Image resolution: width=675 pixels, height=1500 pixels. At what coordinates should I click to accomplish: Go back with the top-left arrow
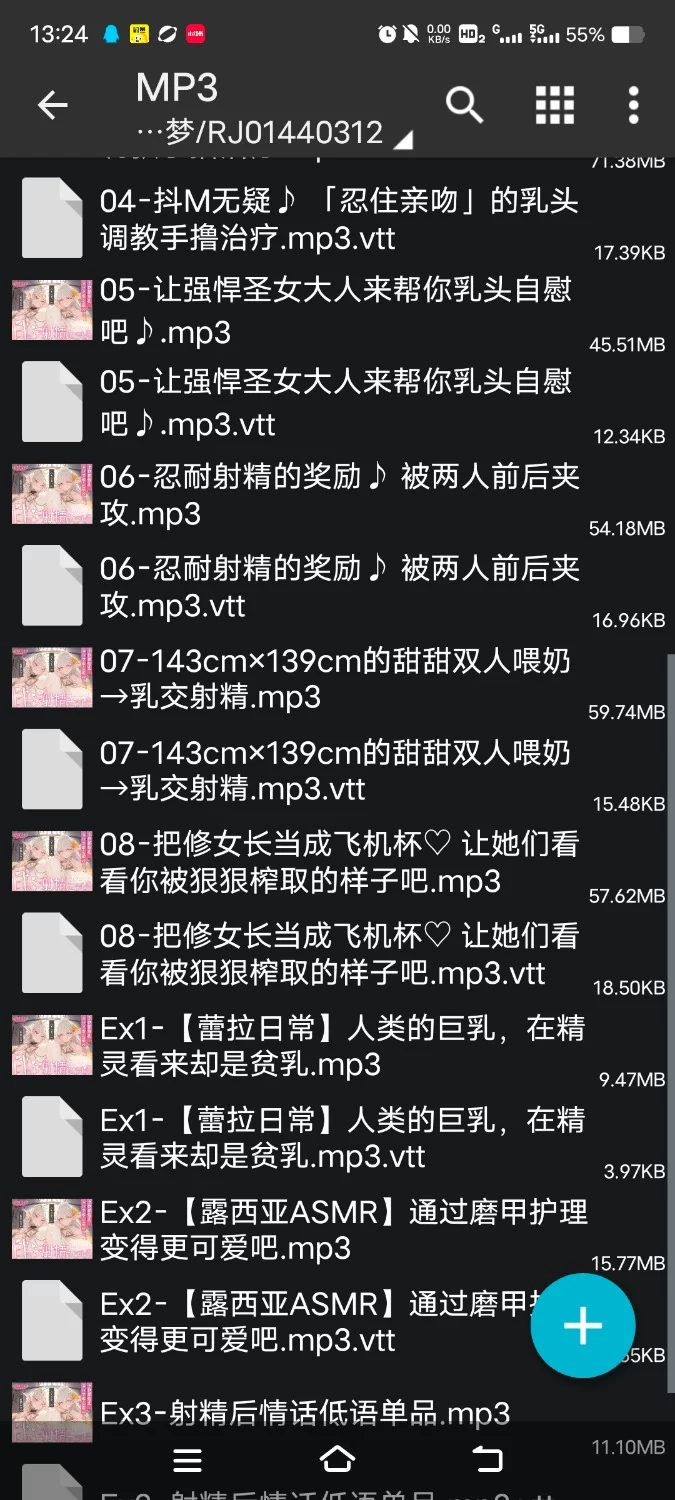(x=52, y=105)
